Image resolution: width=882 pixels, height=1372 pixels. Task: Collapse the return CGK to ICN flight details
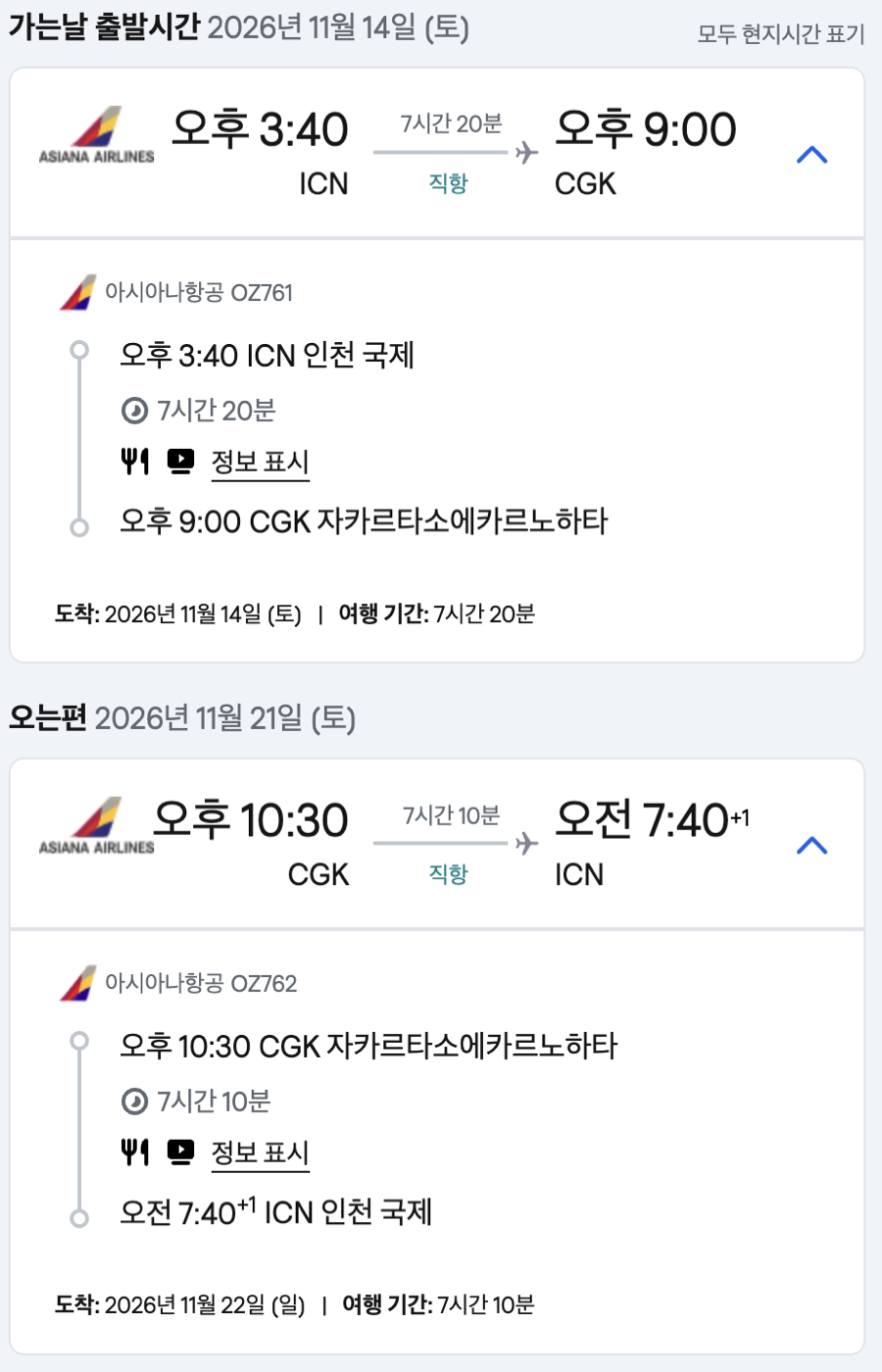[x=811, y=846]
